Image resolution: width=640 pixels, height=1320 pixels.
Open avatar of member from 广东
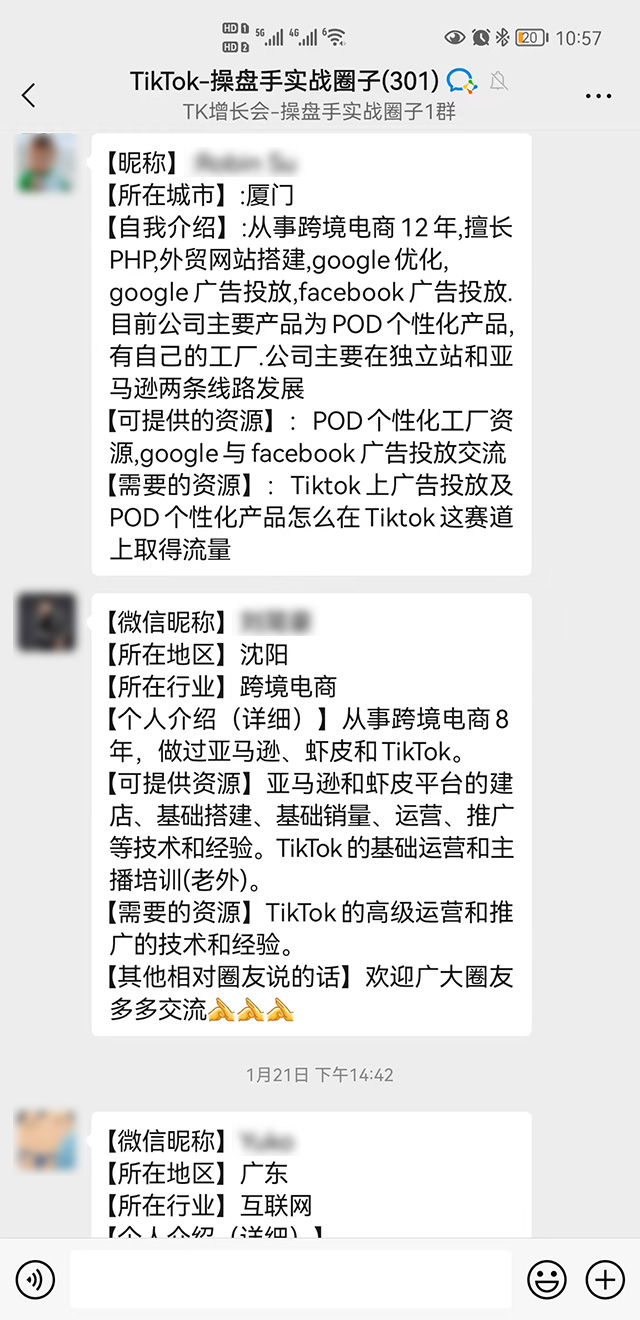[46, 1140]
